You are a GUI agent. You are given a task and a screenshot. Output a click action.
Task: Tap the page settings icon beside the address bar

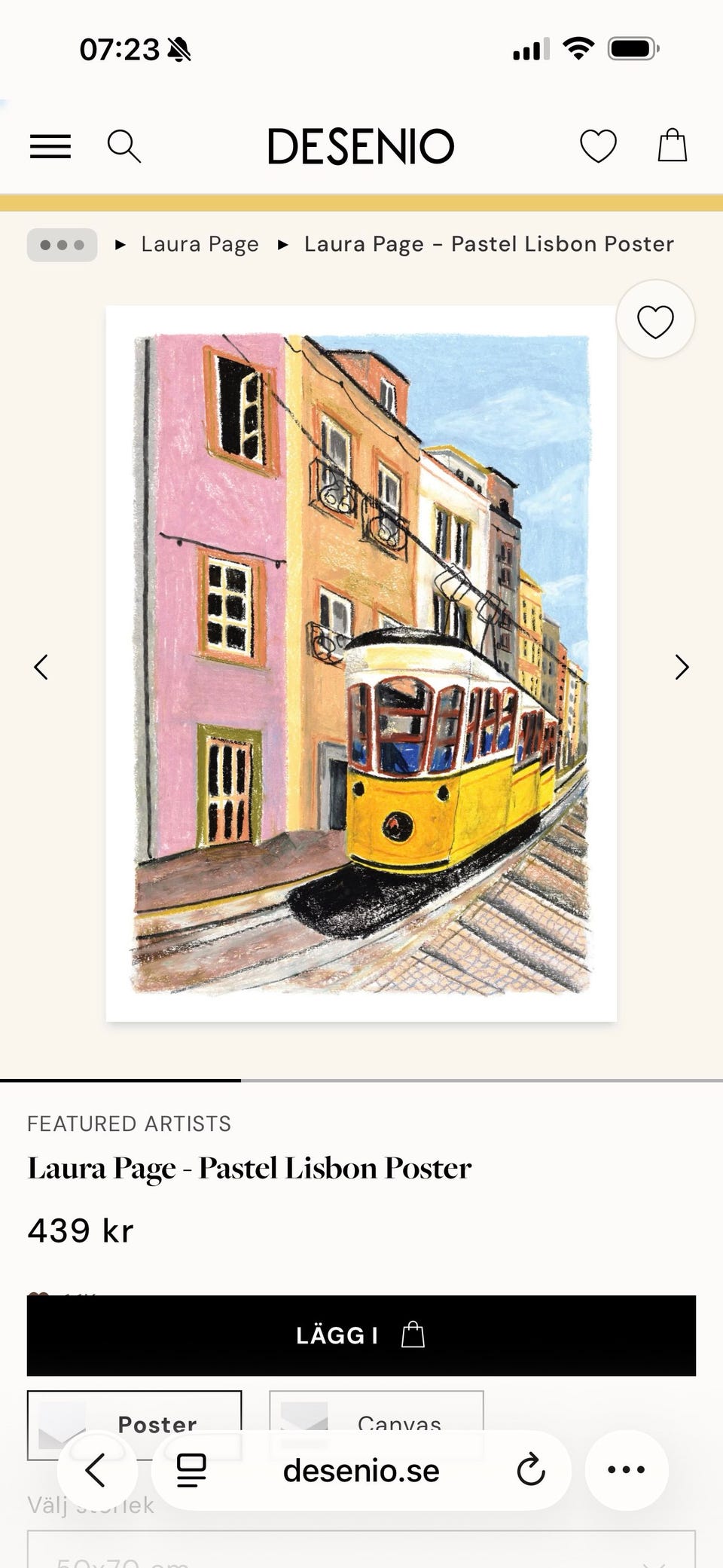(192, 1469)
